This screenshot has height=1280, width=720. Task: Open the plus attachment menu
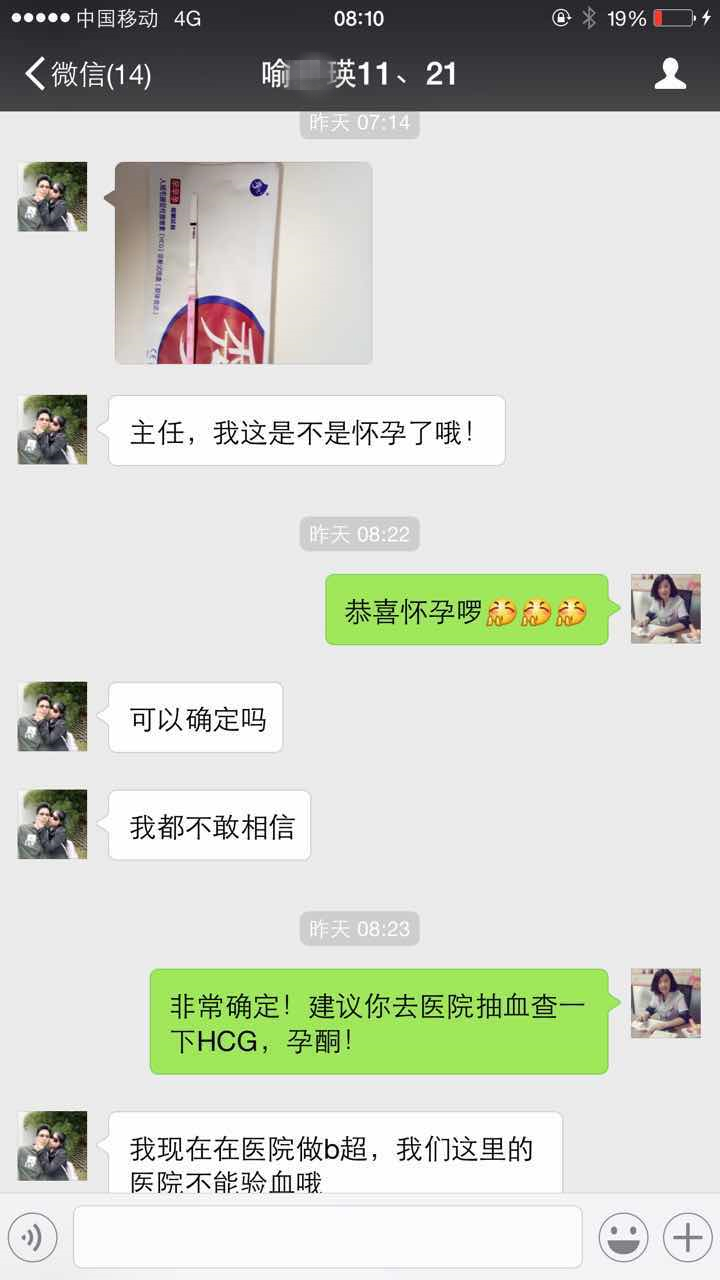point(688,1238)
